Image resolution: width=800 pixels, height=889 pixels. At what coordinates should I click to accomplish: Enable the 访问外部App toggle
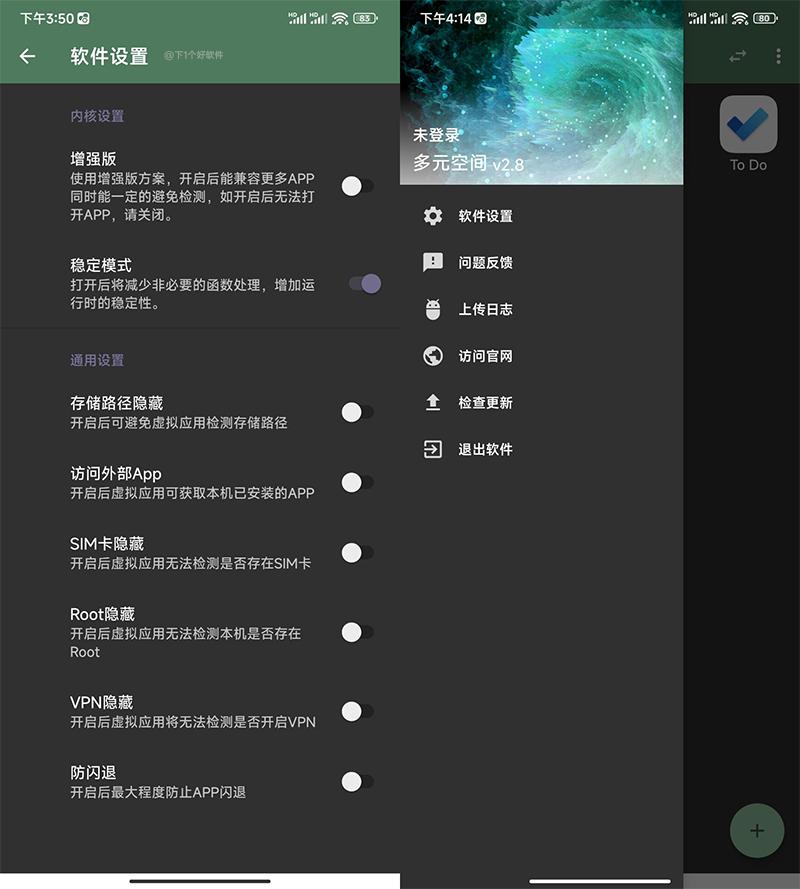coord(352,482)
